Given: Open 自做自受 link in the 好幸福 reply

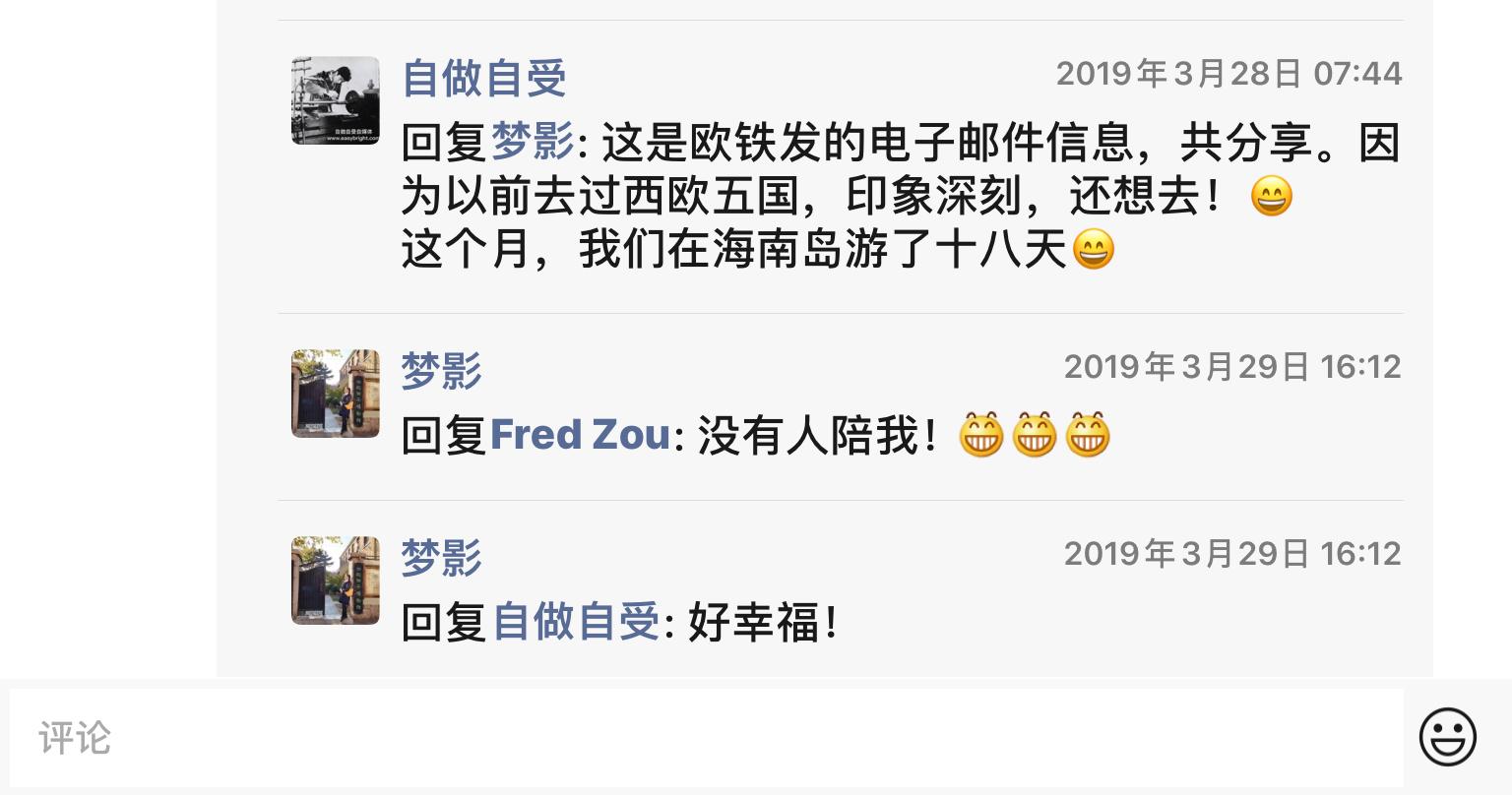Looking at the screenshot, I should (x=575, y=622).
